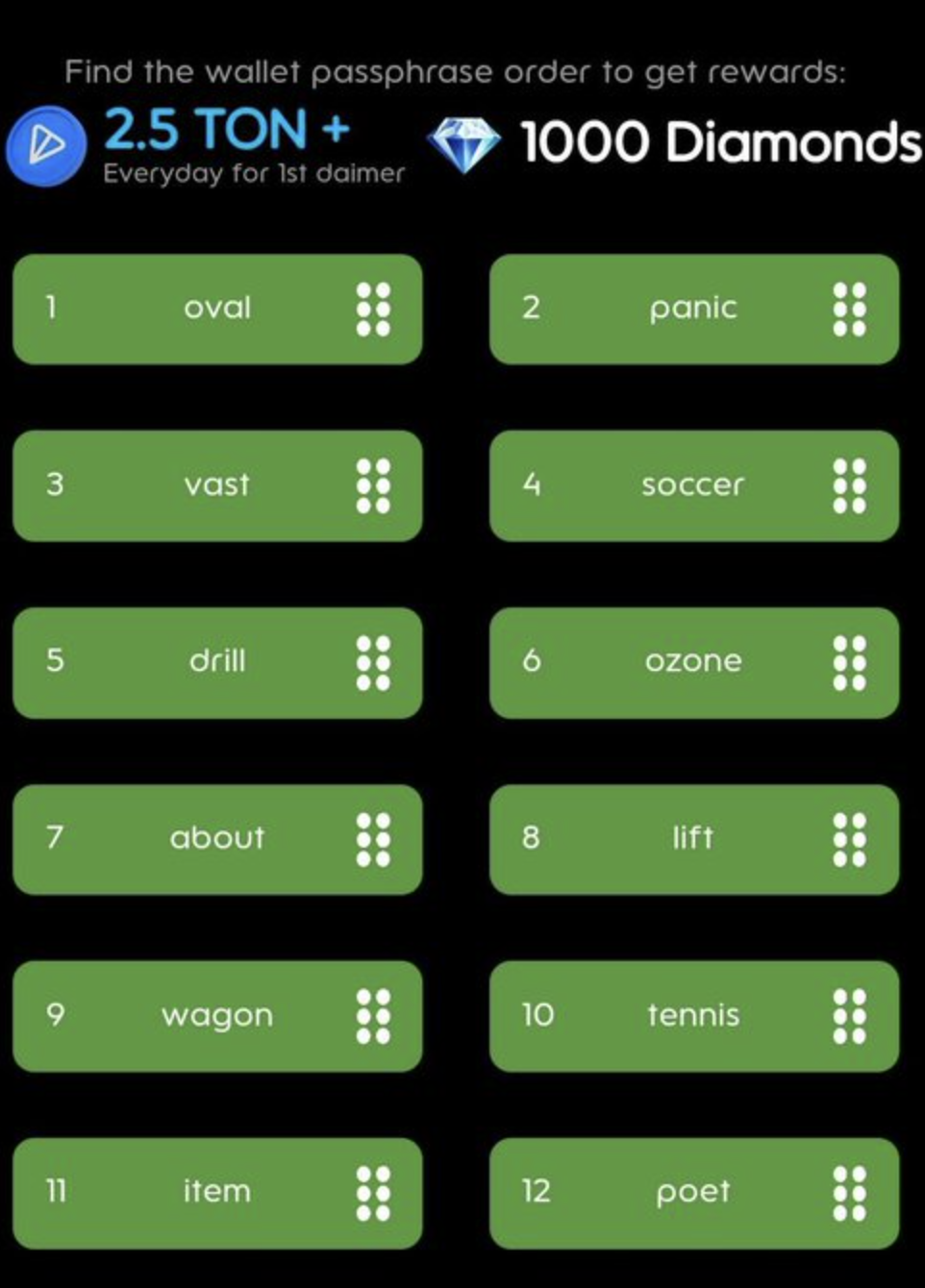Tap the item word tile
The width and height of the screenshot is (925, 1288).
tap(217, 1193)
